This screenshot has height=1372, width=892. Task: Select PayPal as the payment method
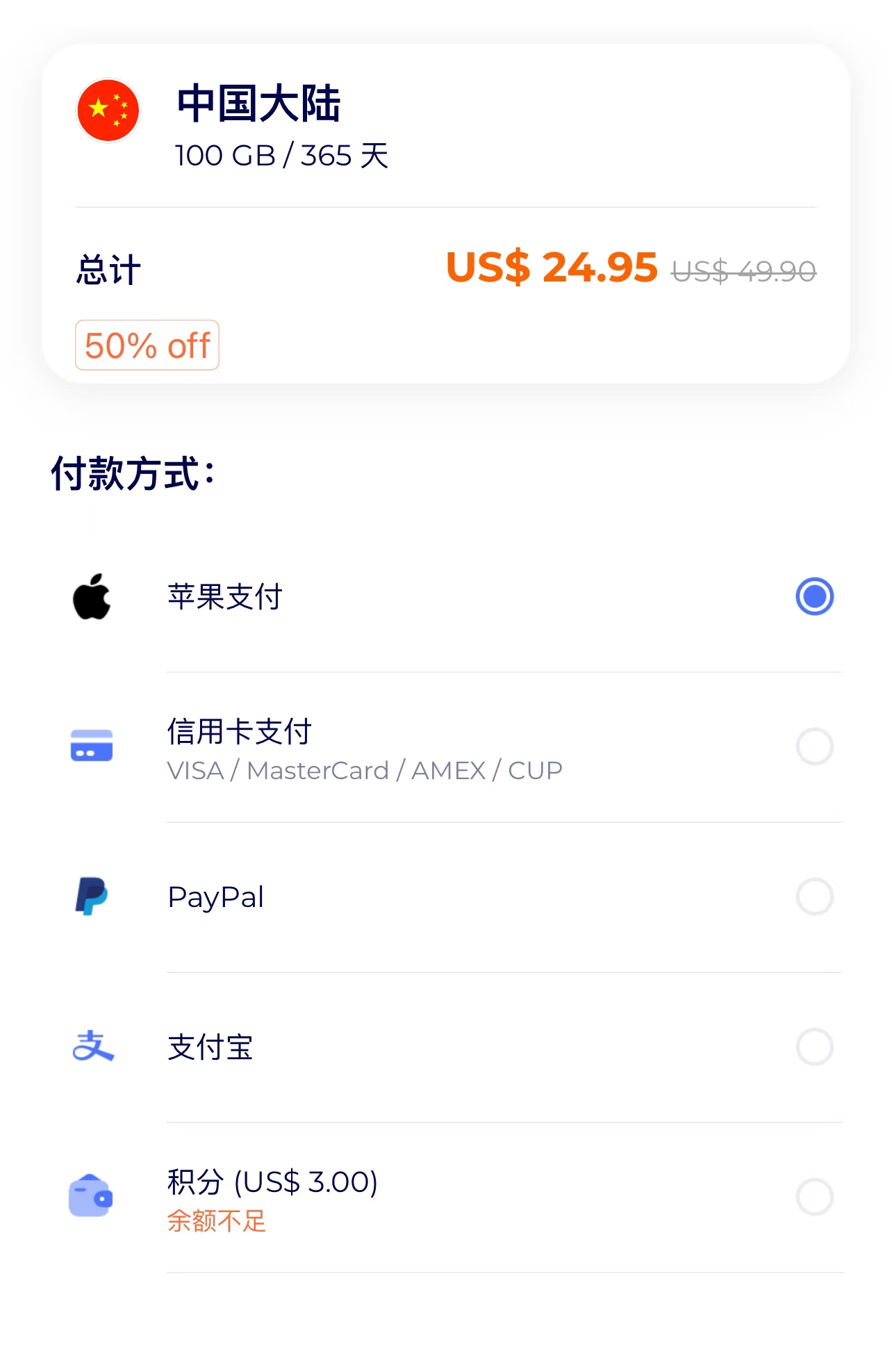pos(814,897)
